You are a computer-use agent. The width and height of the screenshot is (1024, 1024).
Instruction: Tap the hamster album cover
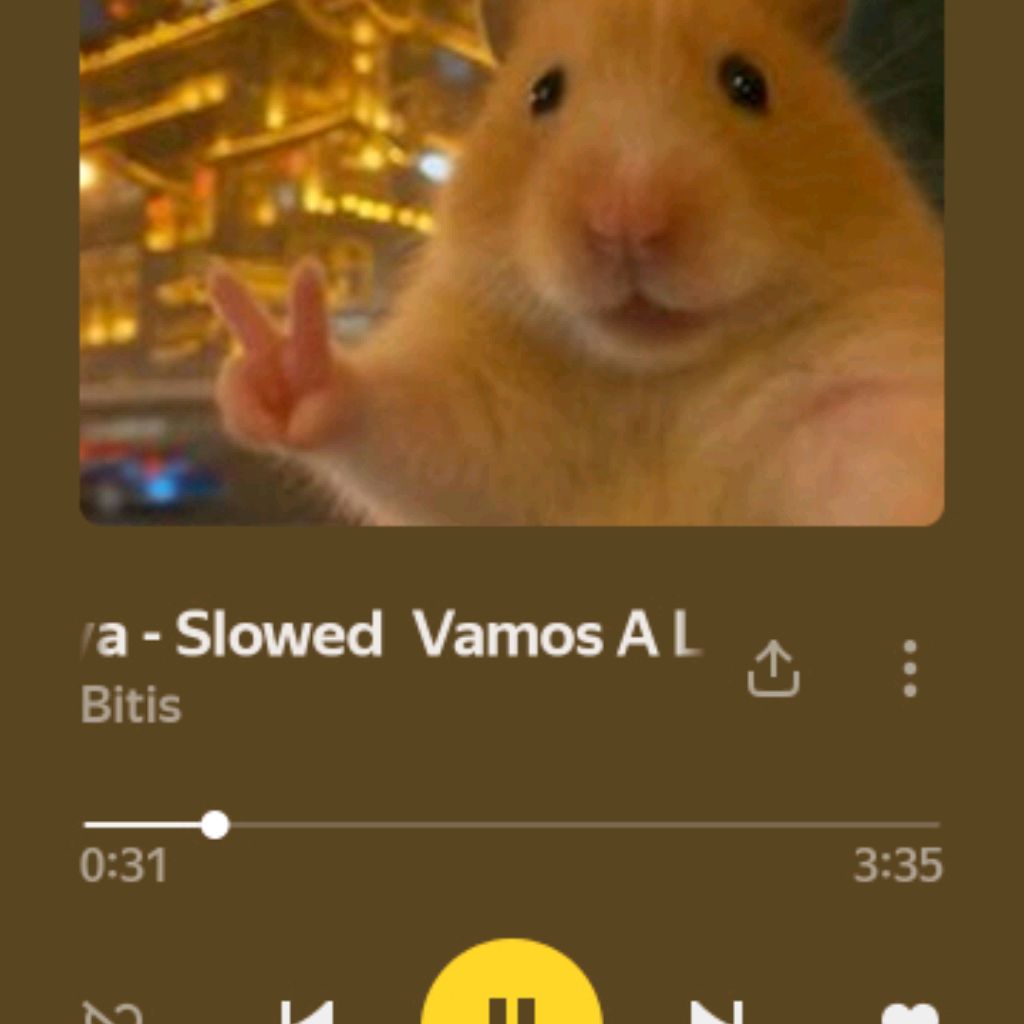click(x=512, y=262)
